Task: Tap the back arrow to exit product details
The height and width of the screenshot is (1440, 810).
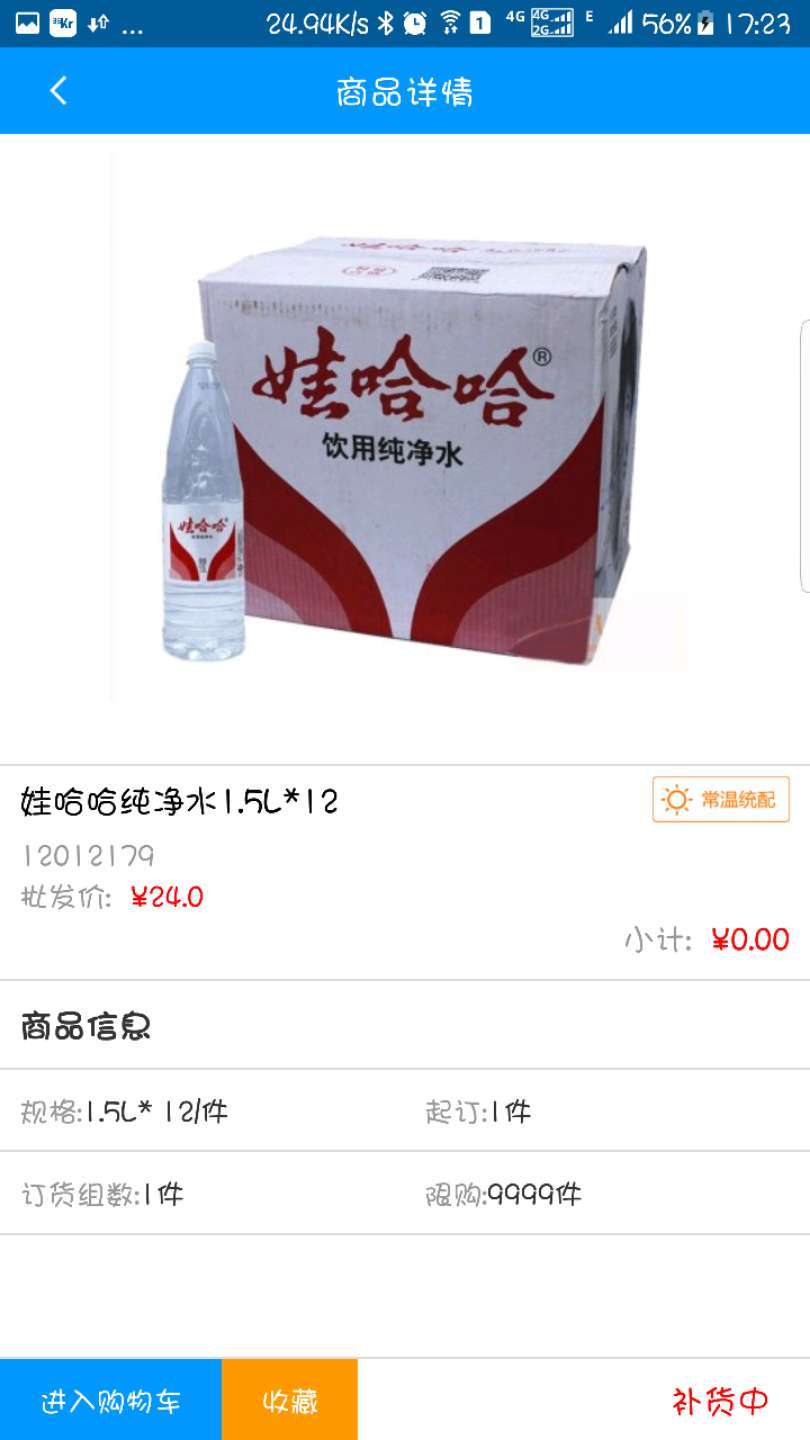Action: click(57, 90)
